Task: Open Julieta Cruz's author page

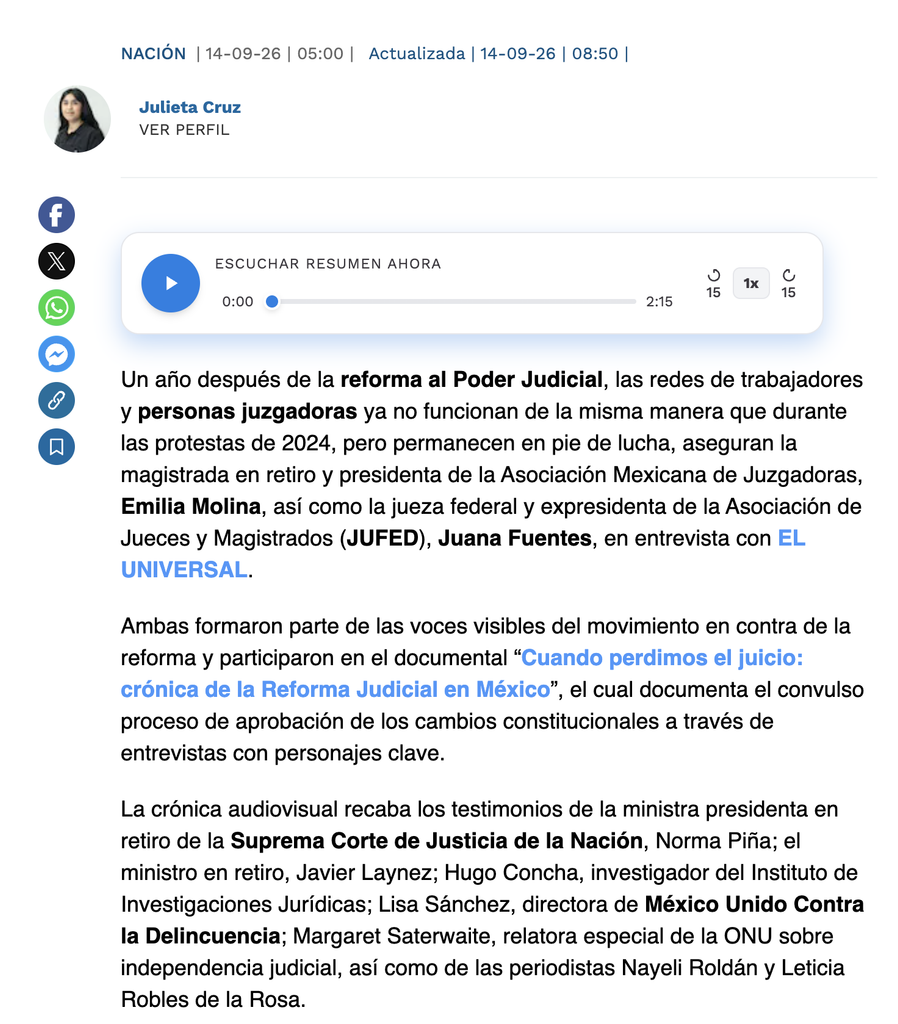Action: click(x=190, y=107)
